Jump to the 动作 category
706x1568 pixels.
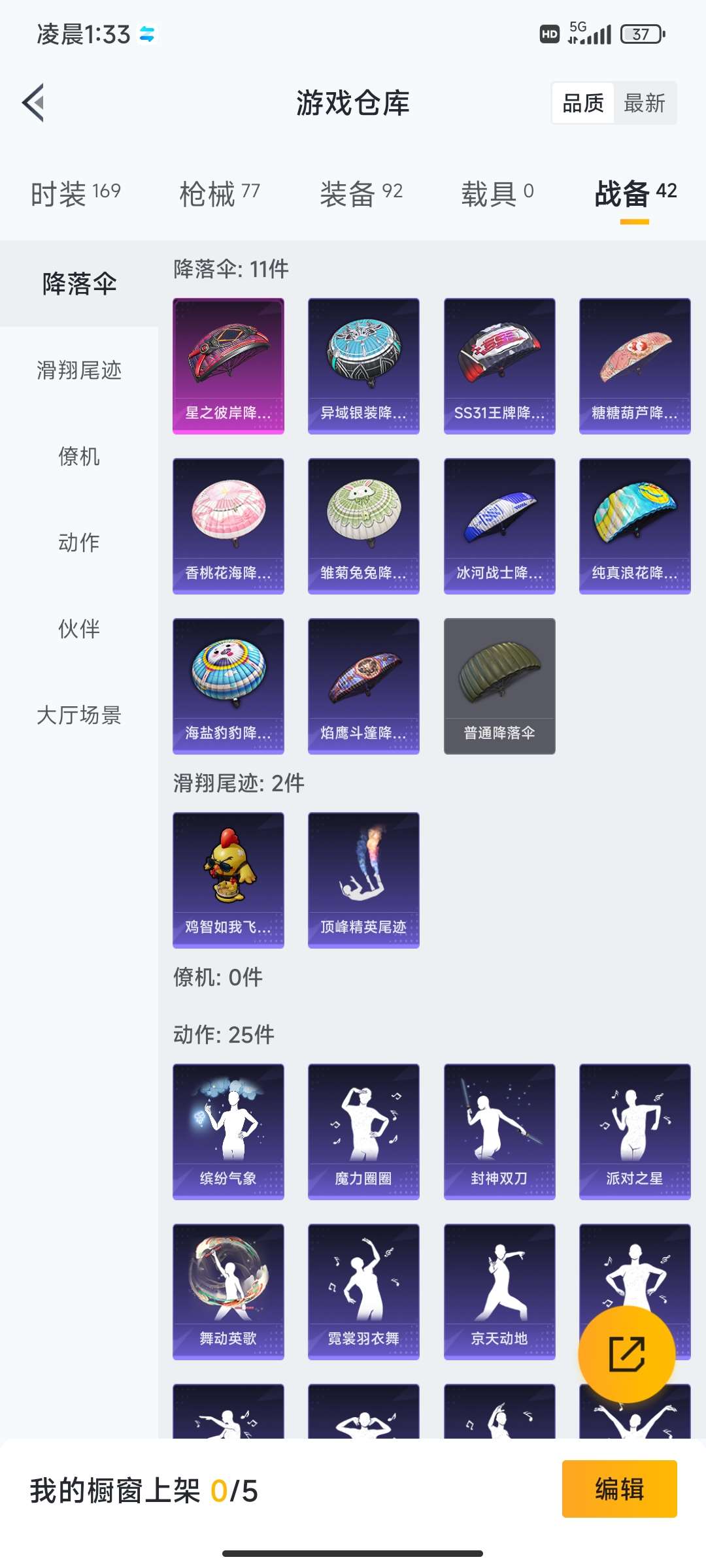tap(79, 543)
